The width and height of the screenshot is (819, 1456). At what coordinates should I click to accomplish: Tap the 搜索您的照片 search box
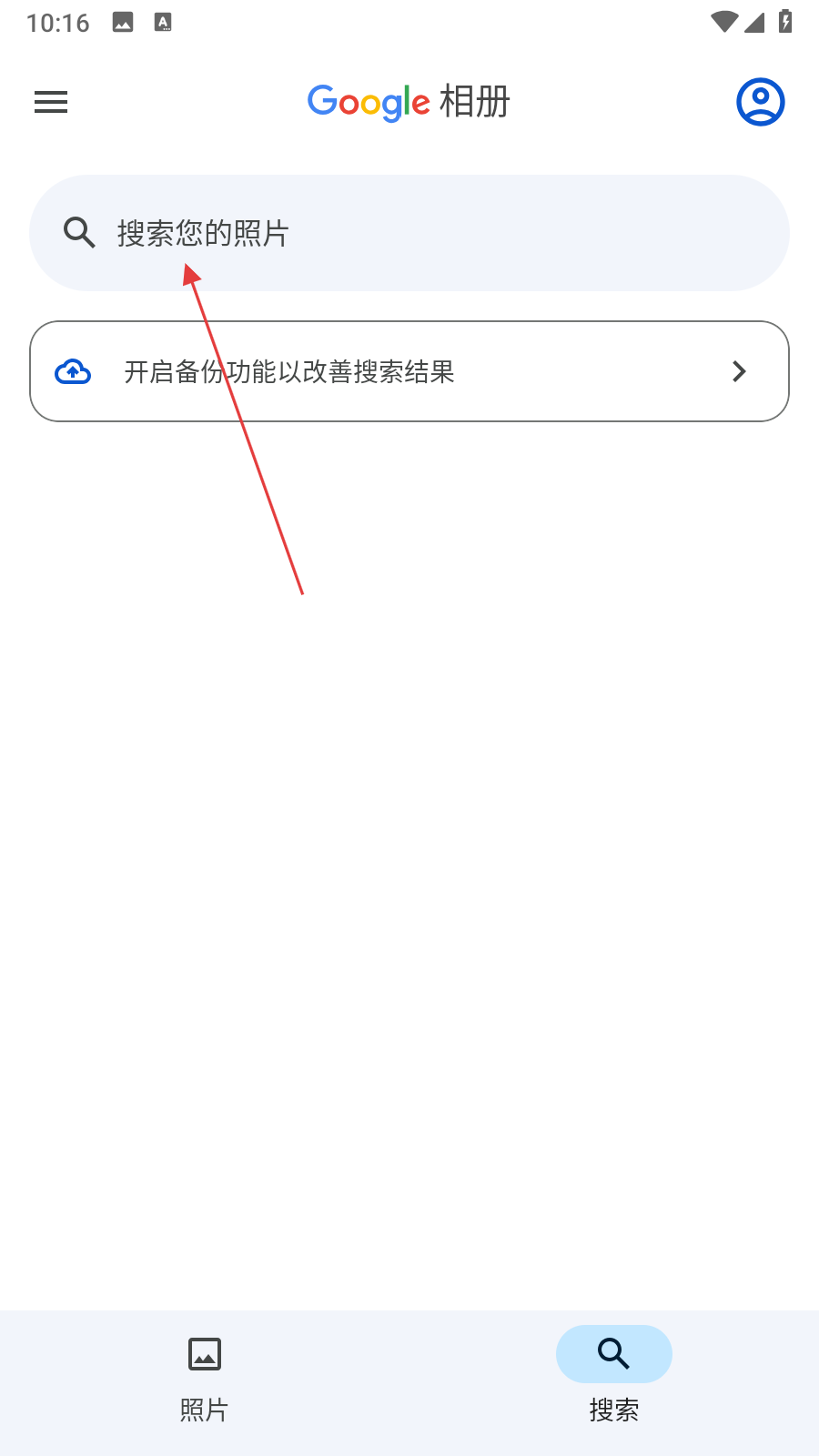[x=409, y=233]
